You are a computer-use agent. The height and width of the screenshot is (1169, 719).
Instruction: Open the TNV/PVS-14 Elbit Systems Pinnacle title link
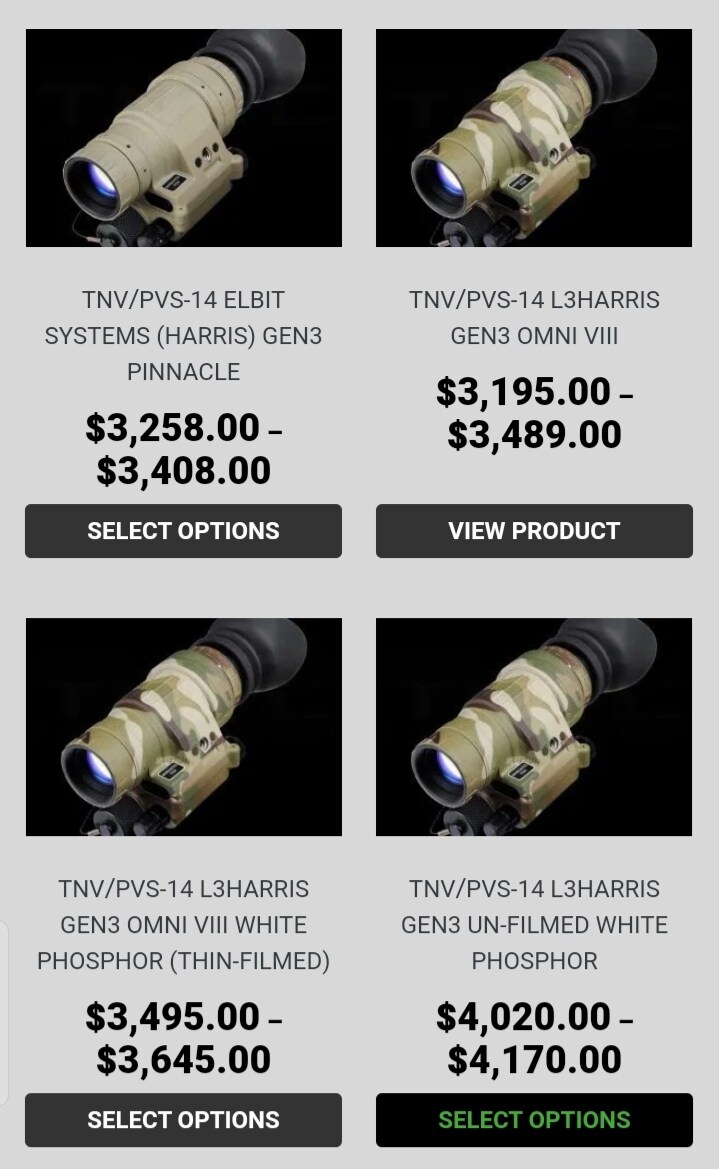[x=183, y=336]
